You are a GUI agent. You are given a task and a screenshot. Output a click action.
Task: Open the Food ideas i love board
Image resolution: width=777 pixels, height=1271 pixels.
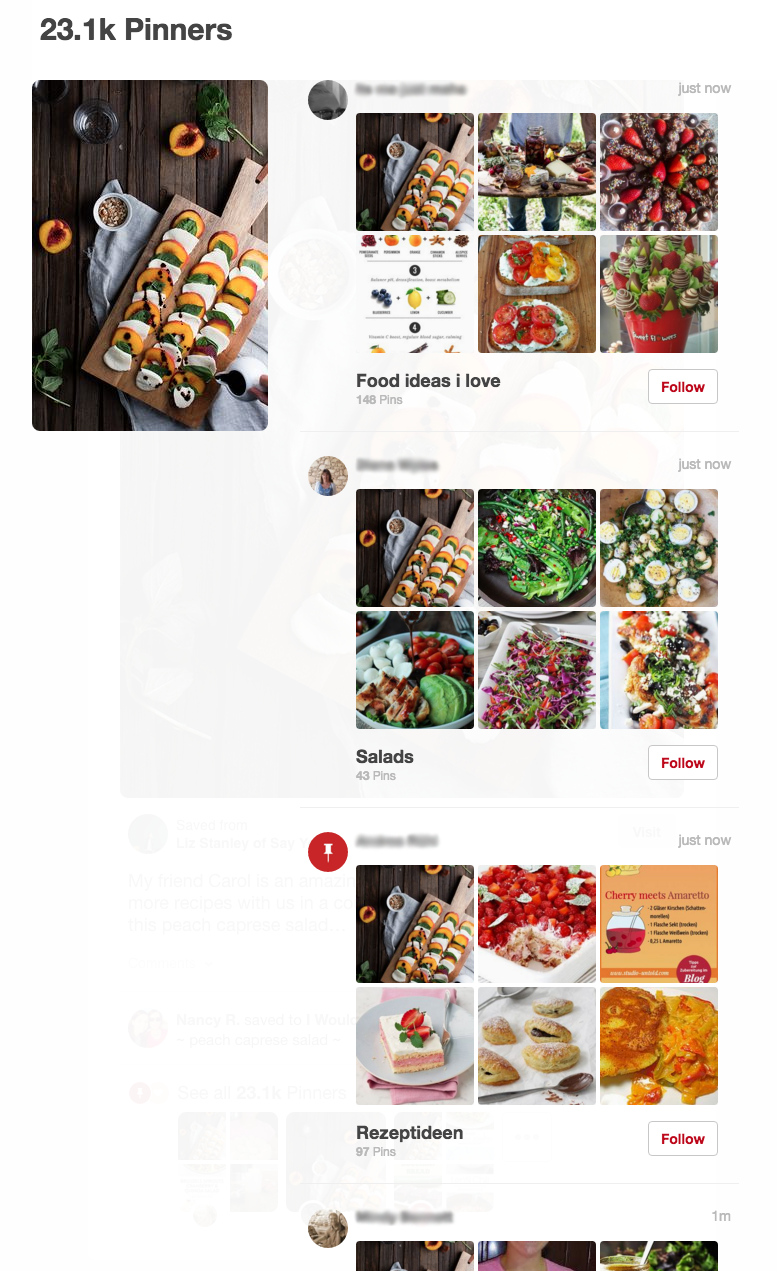coord(428,381)
